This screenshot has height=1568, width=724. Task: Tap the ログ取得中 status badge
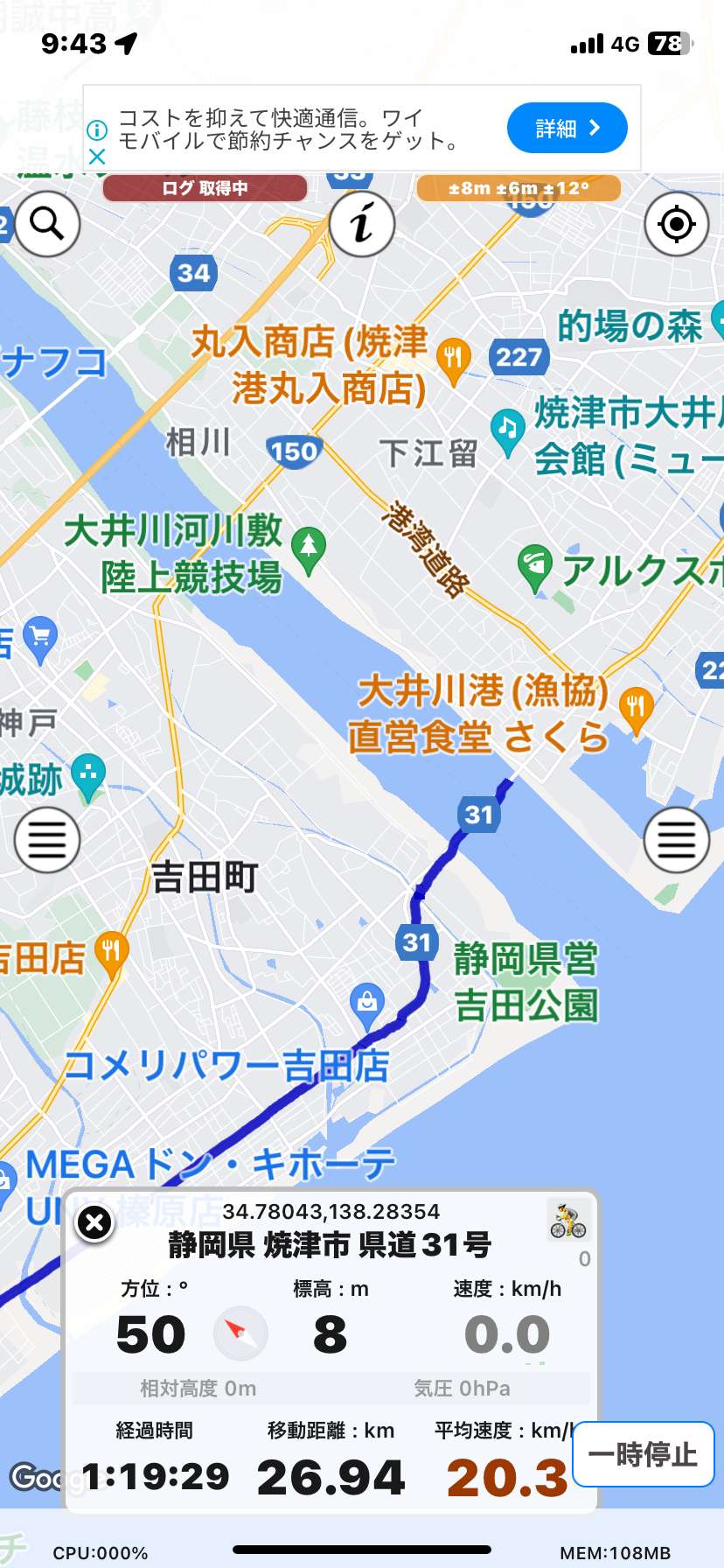coord(205,188)
